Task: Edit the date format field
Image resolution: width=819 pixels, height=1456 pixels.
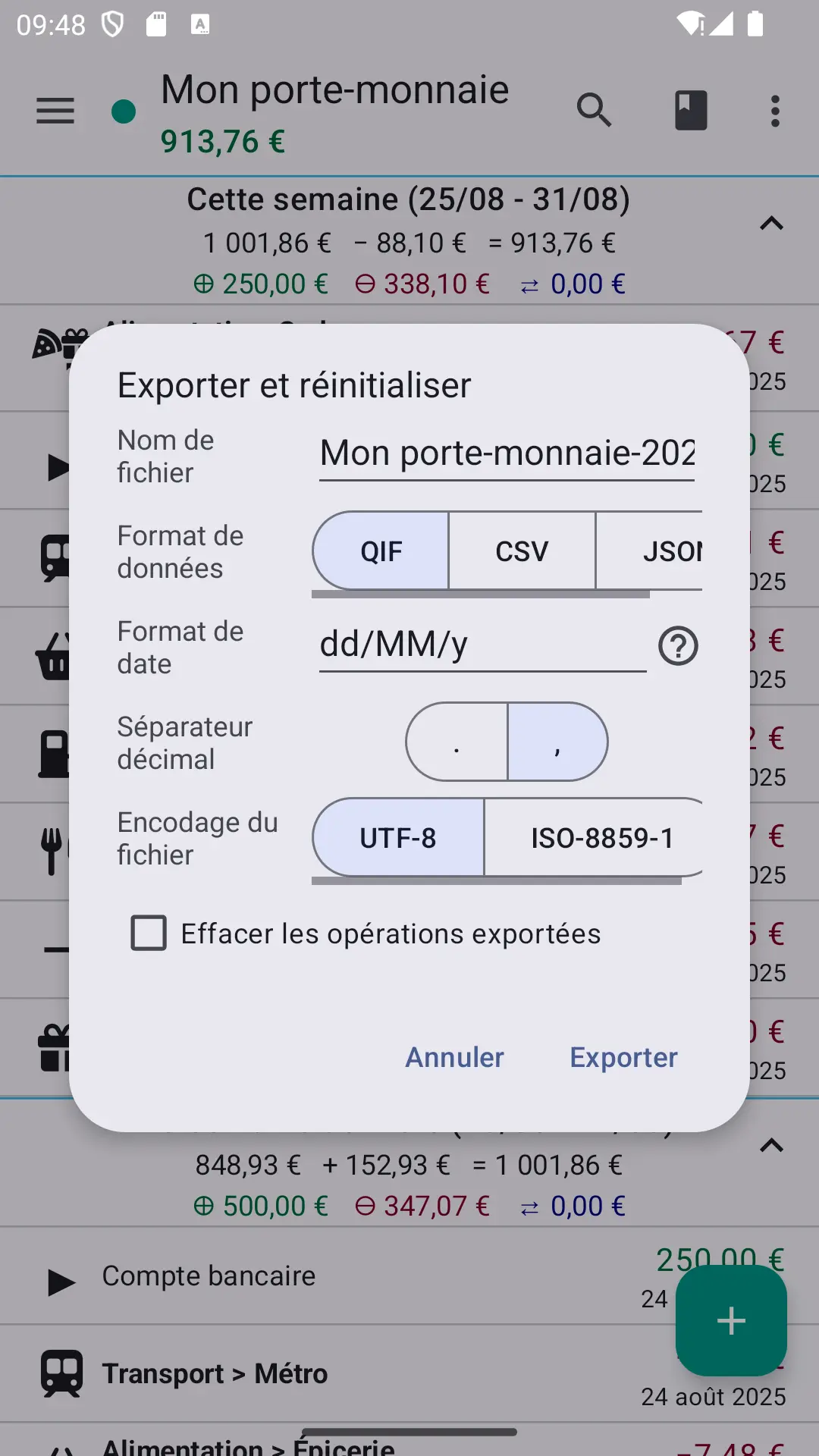Action: [x=482, y=645]
